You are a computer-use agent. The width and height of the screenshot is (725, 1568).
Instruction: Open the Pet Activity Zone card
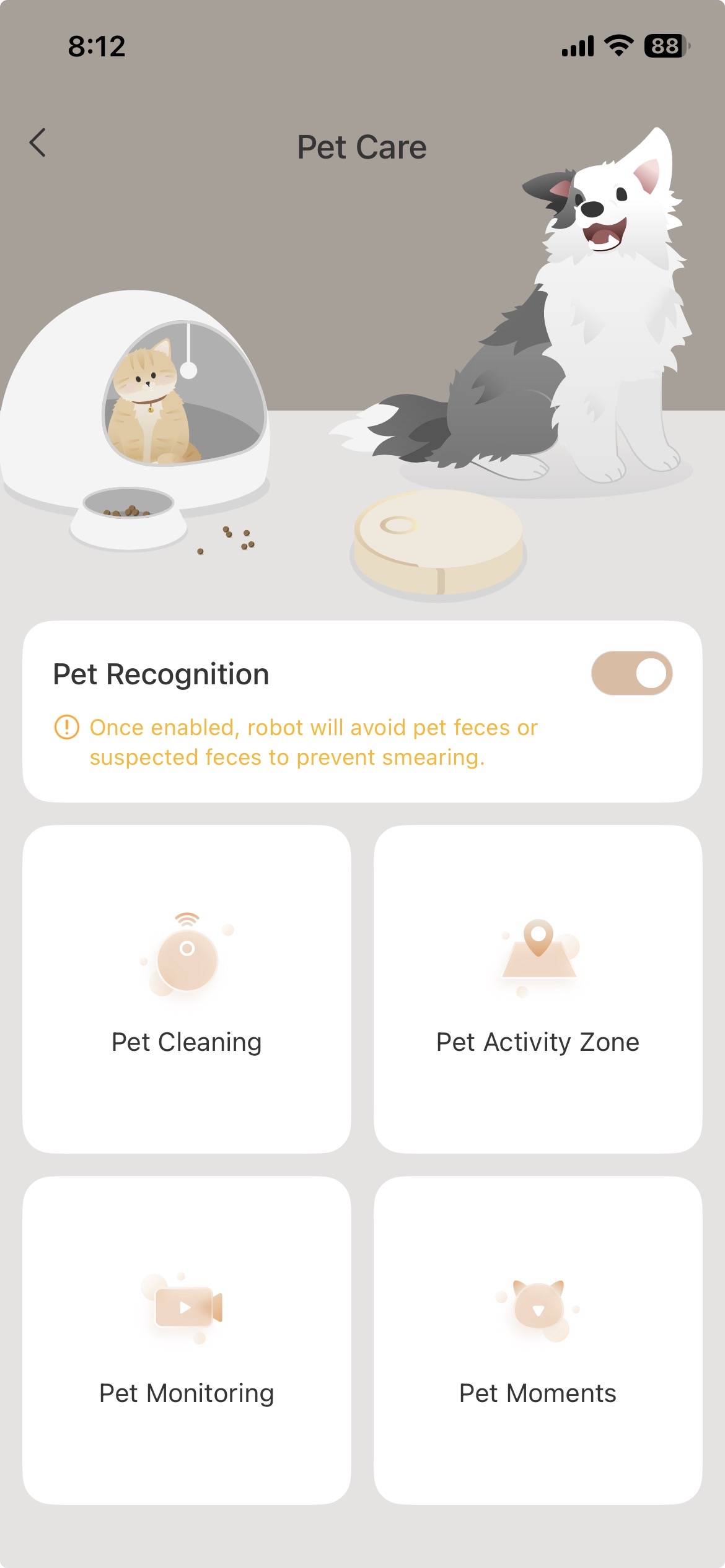tap(538, 988)
